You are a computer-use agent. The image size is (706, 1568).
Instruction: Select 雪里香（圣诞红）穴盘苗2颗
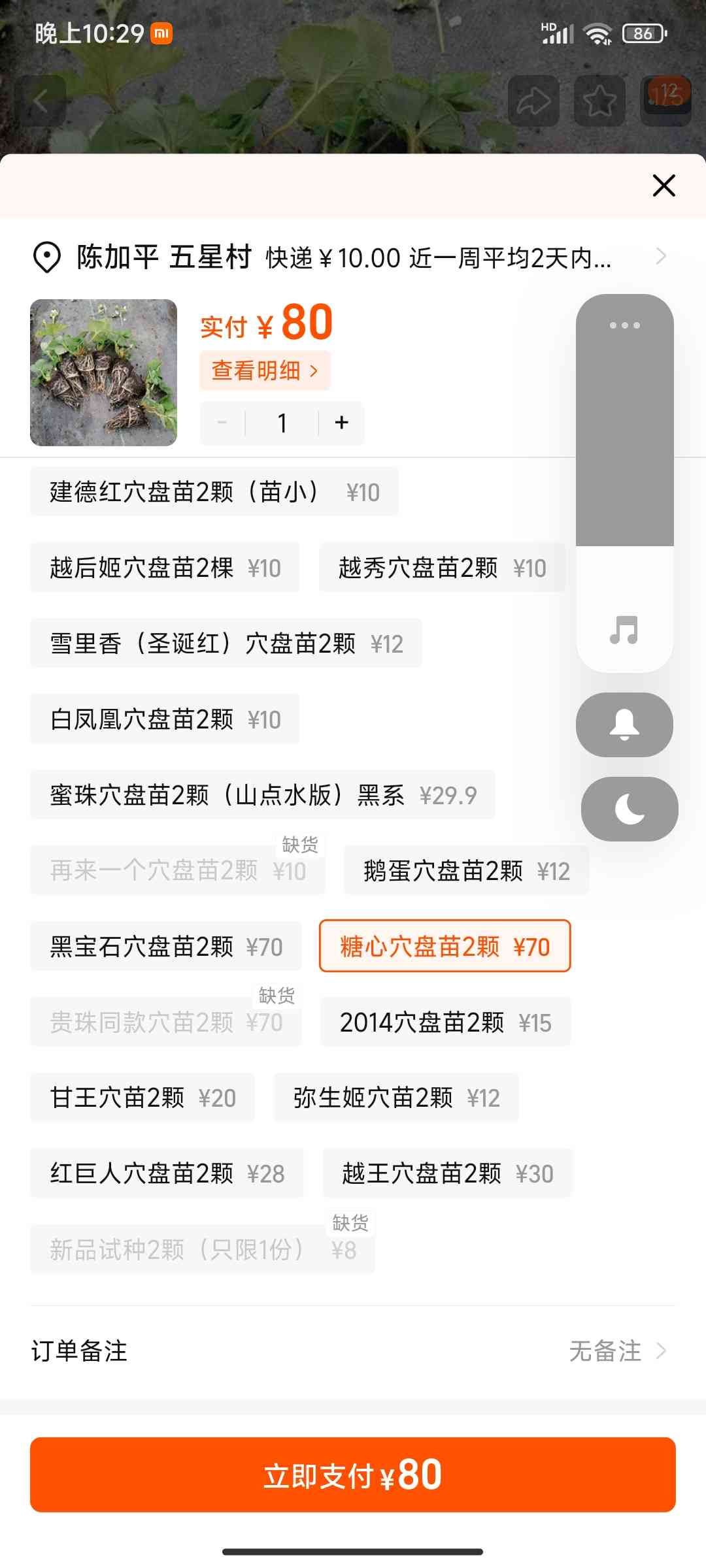226,644
